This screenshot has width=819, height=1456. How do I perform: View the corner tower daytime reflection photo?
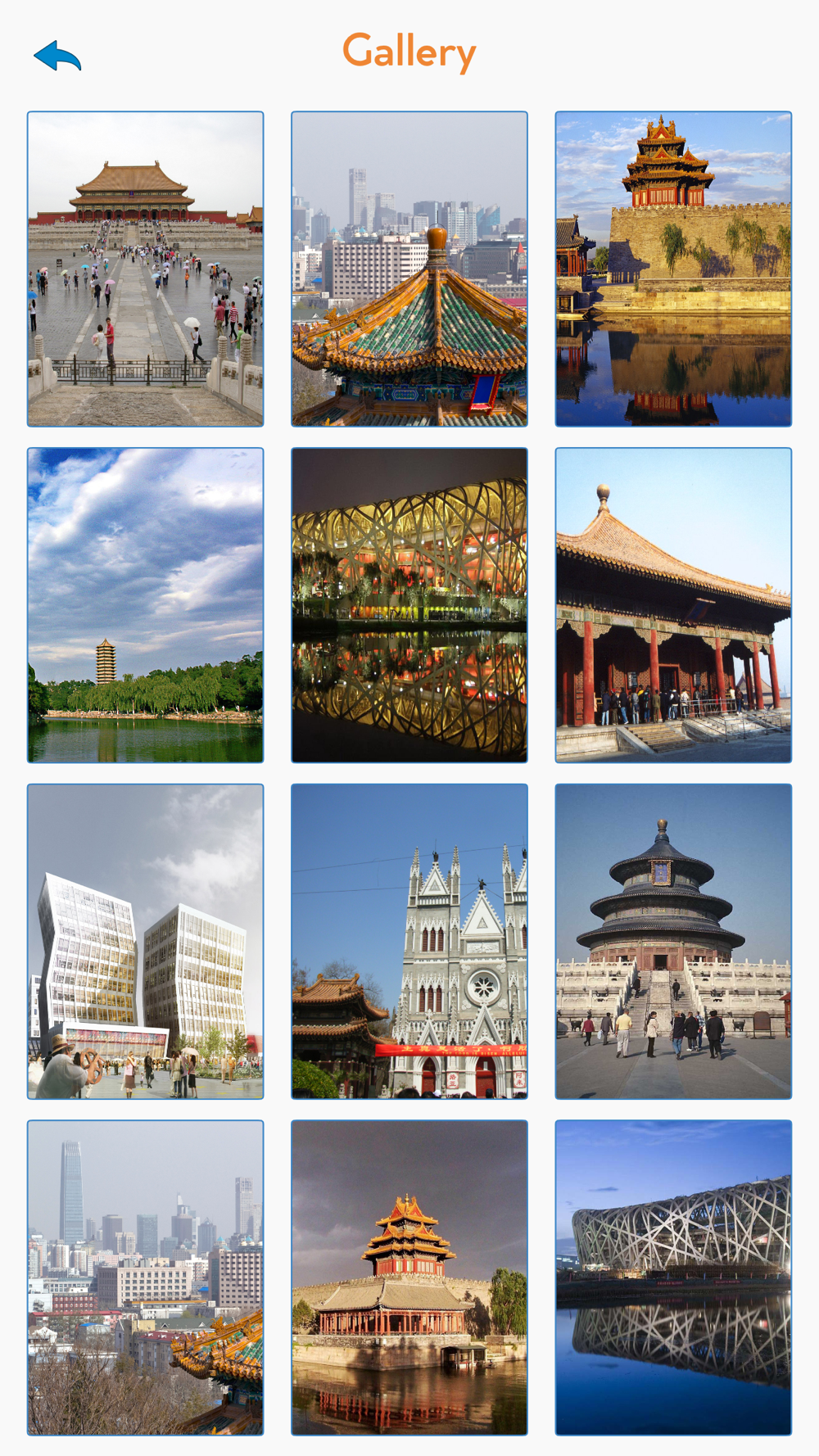673,269
